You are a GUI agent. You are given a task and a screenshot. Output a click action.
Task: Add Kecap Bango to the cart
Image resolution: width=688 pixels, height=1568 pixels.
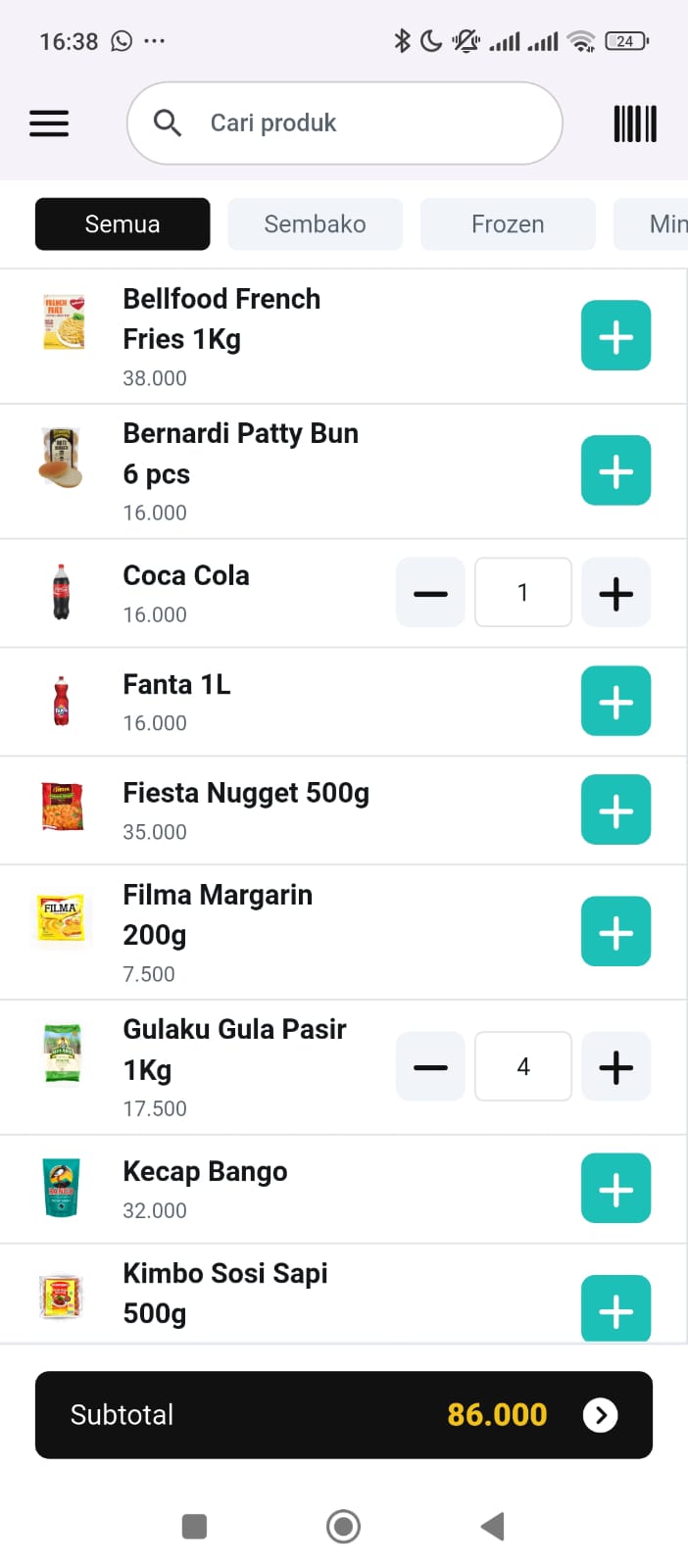[x=615, y=1189]
